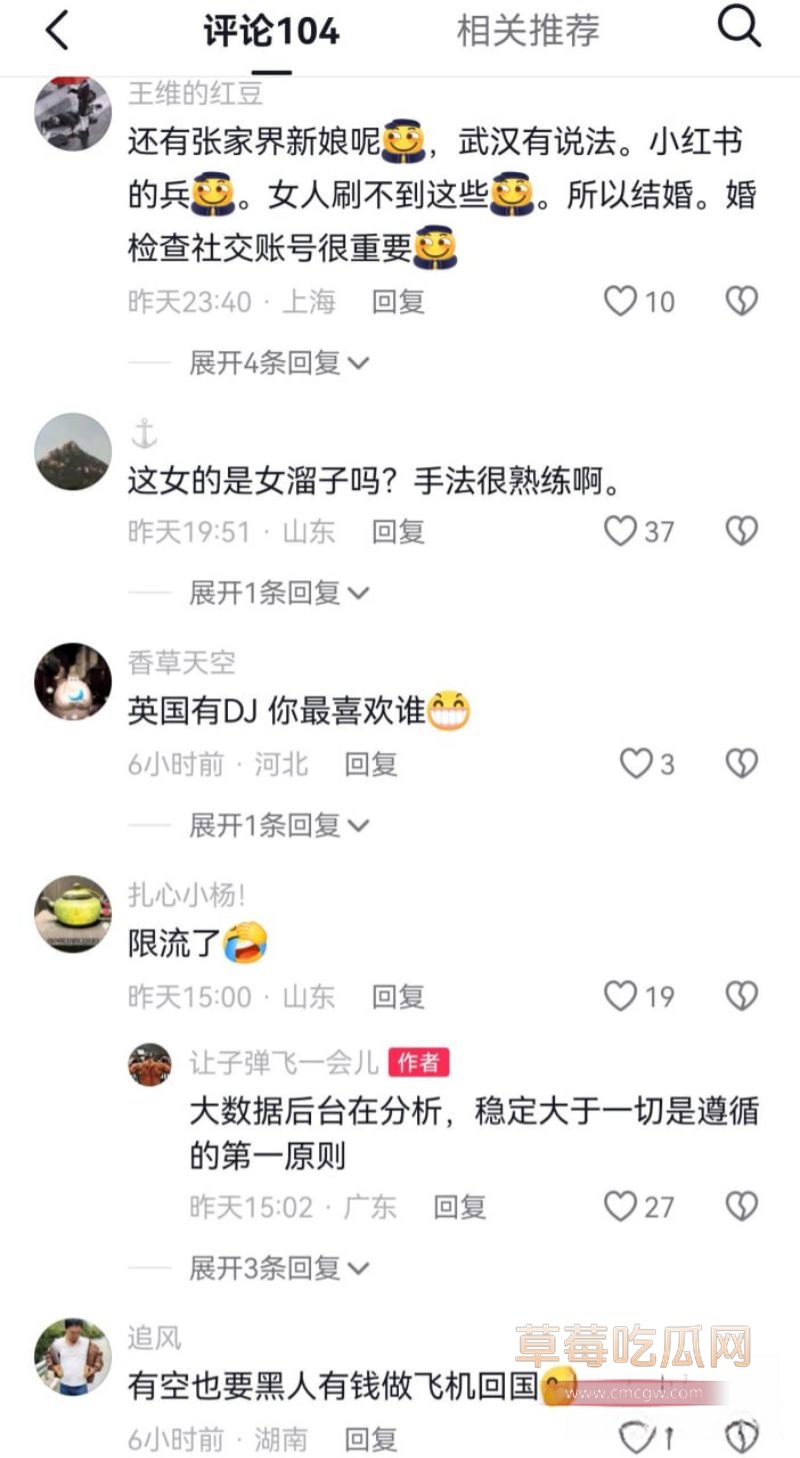Tap the dislike icon on the author's reply
This screenshot has width=800, height=1458.
click(740, 1206)
